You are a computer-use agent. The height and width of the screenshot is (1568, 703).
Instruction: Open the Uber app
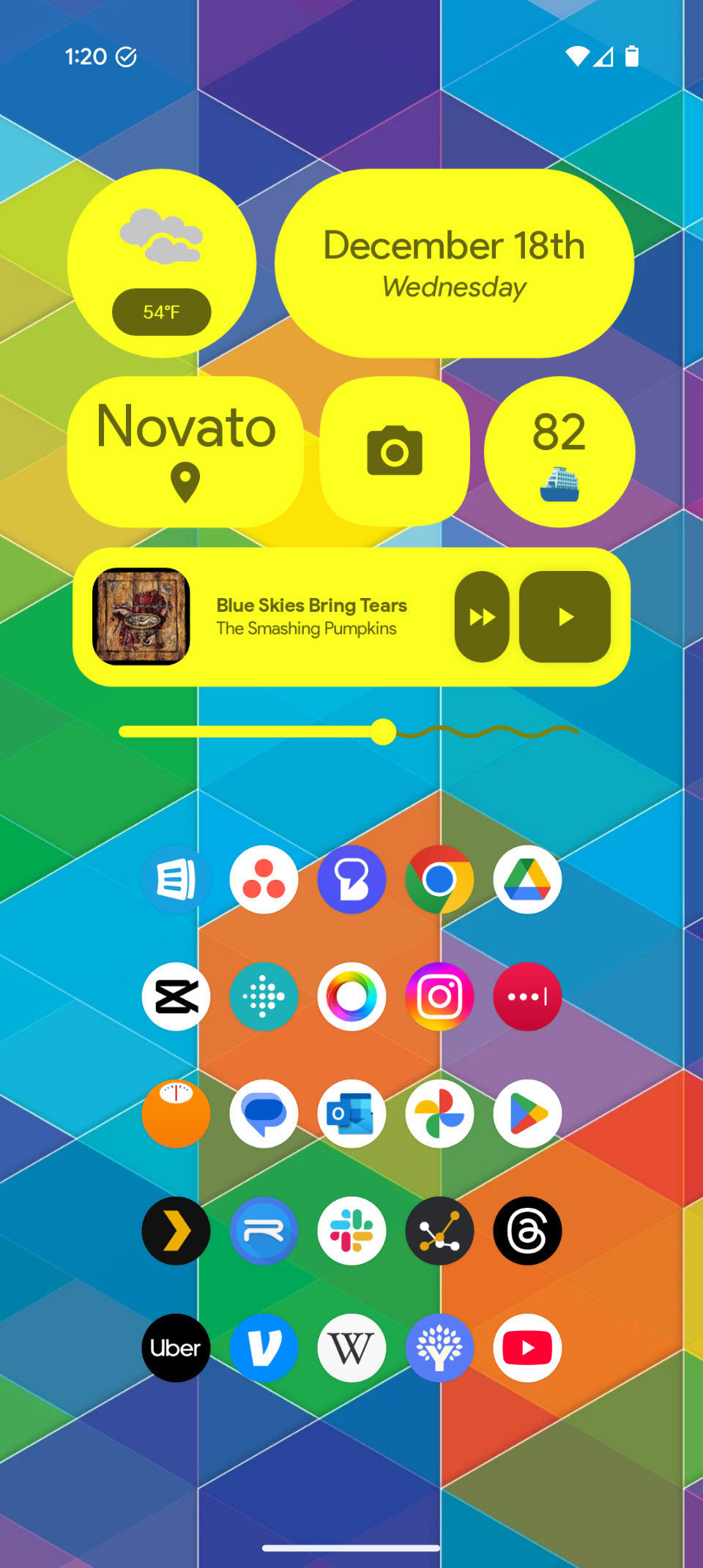[176, 1348]
